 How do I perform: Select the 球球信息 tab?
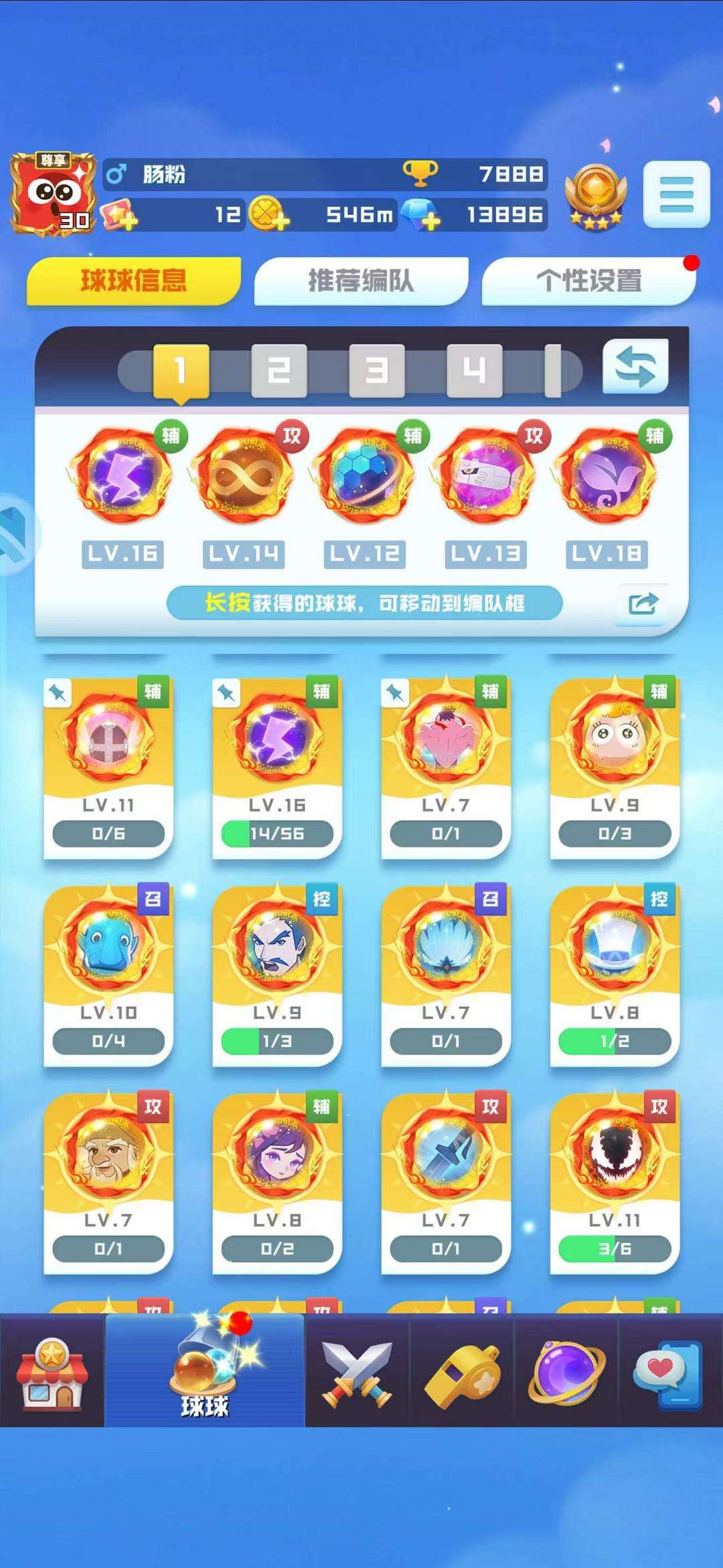coord(133,281)
